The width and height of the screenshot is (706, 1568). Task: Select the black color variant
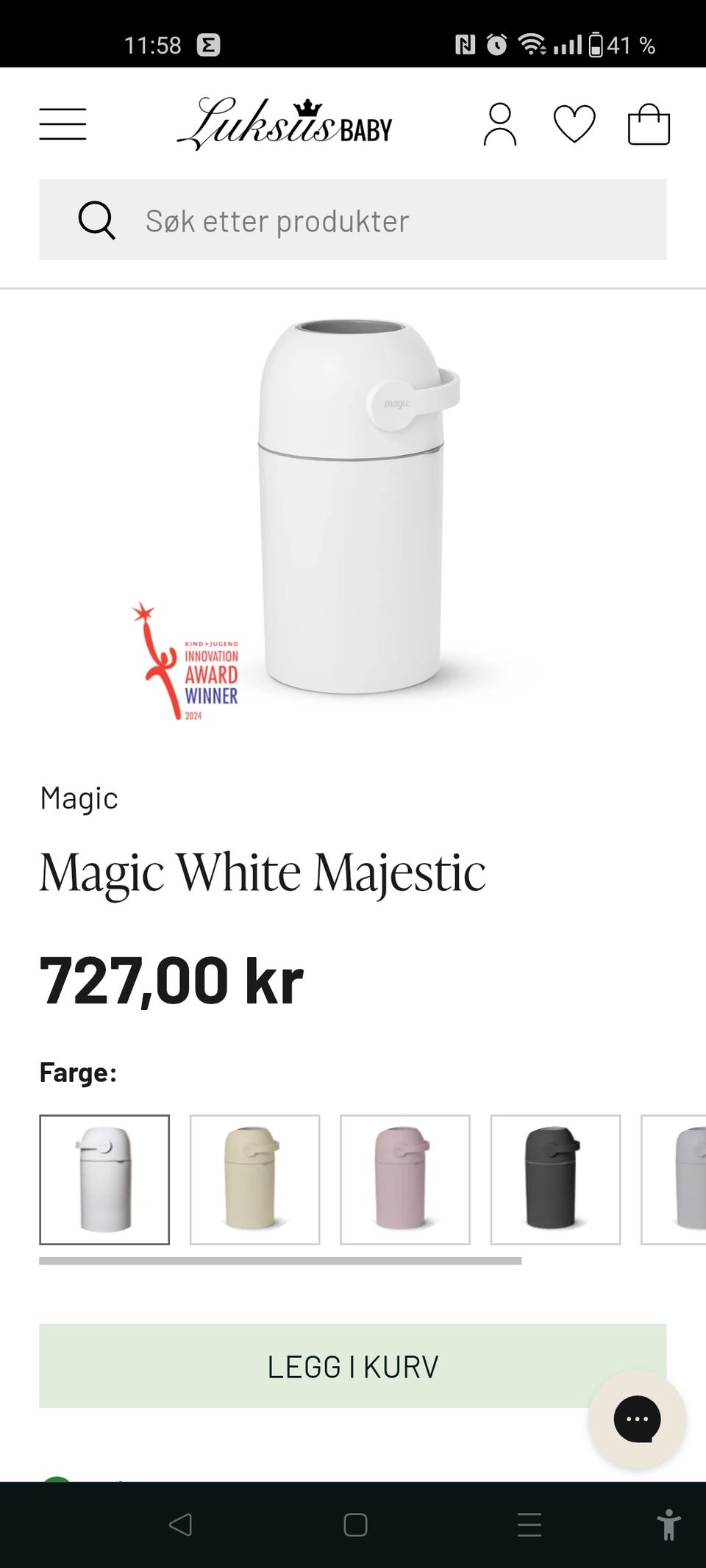point(555,1180)
